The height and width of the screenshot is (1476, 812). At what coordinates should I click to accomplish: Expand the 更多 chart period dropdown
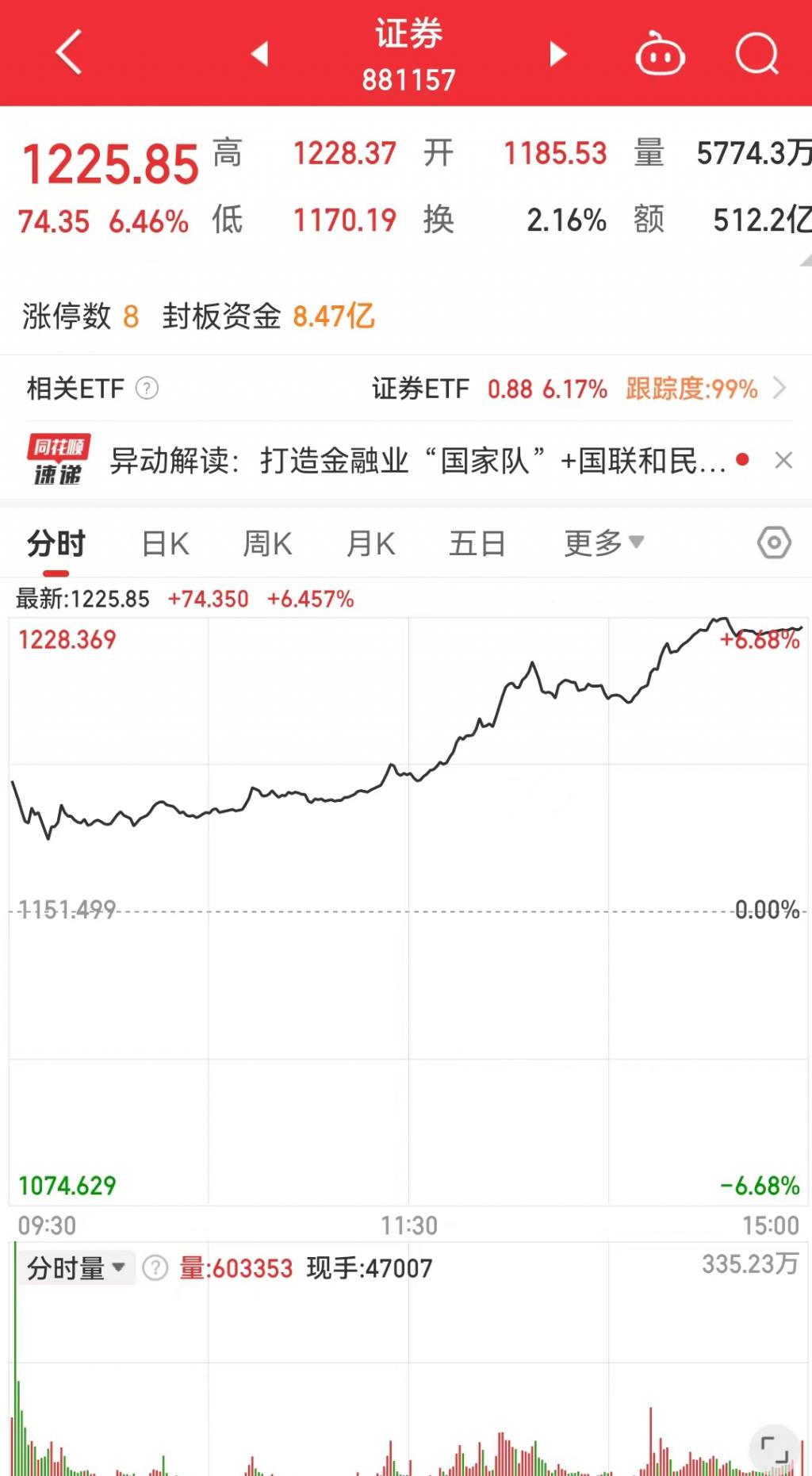click(x=603, y=543)
